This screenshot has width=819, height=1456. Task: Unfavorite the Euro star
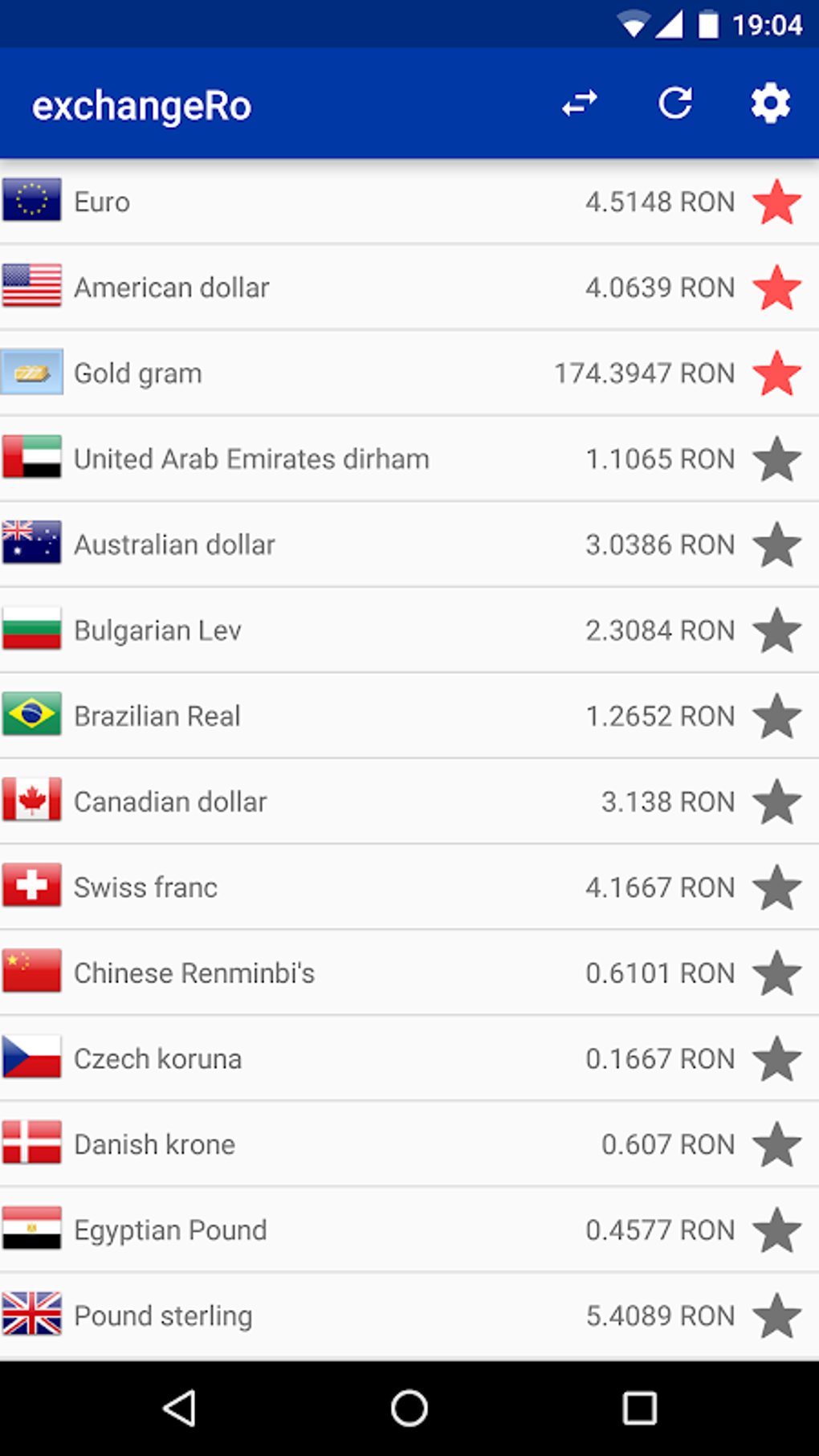point(776,202)
